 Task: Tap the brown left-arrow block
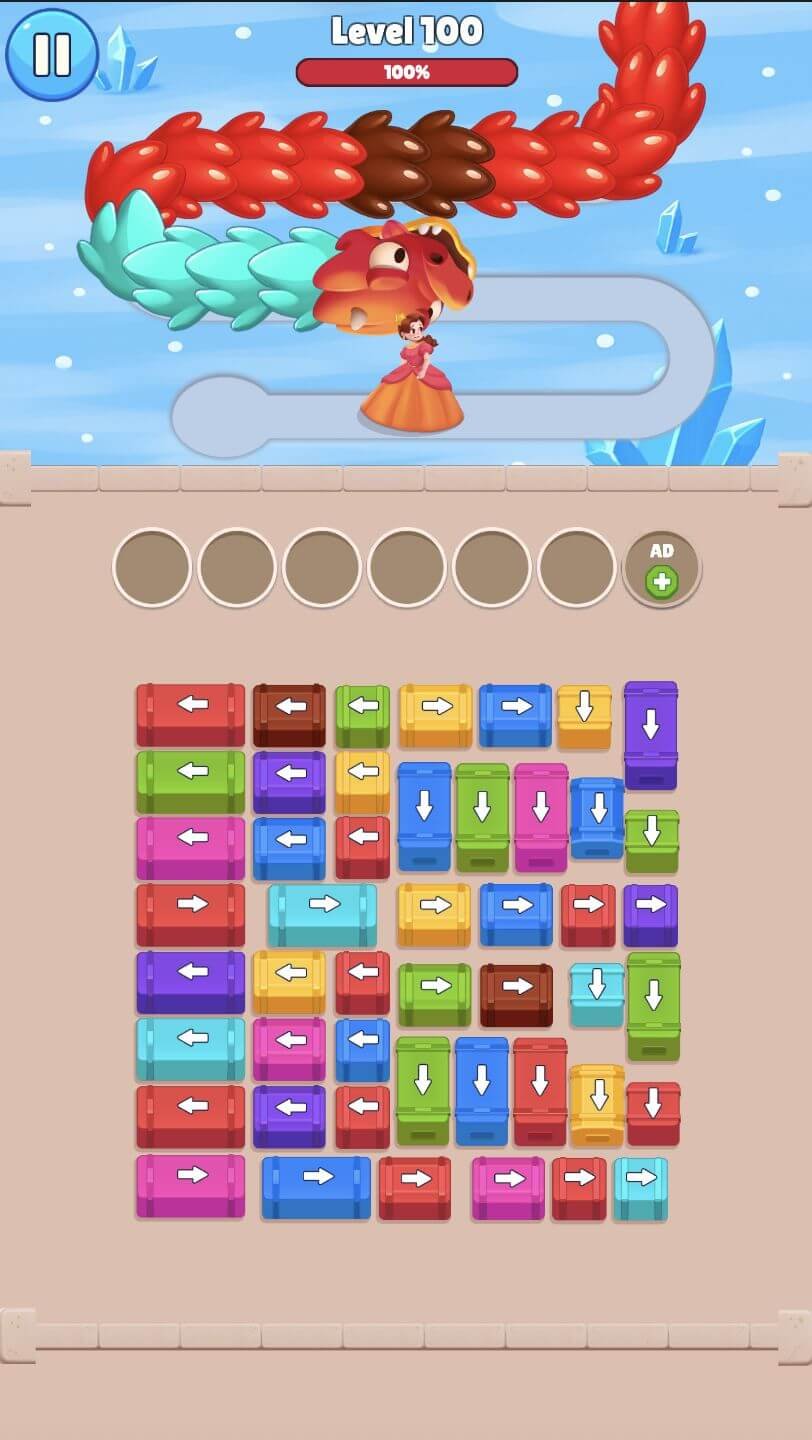click(x=289, y=714)
